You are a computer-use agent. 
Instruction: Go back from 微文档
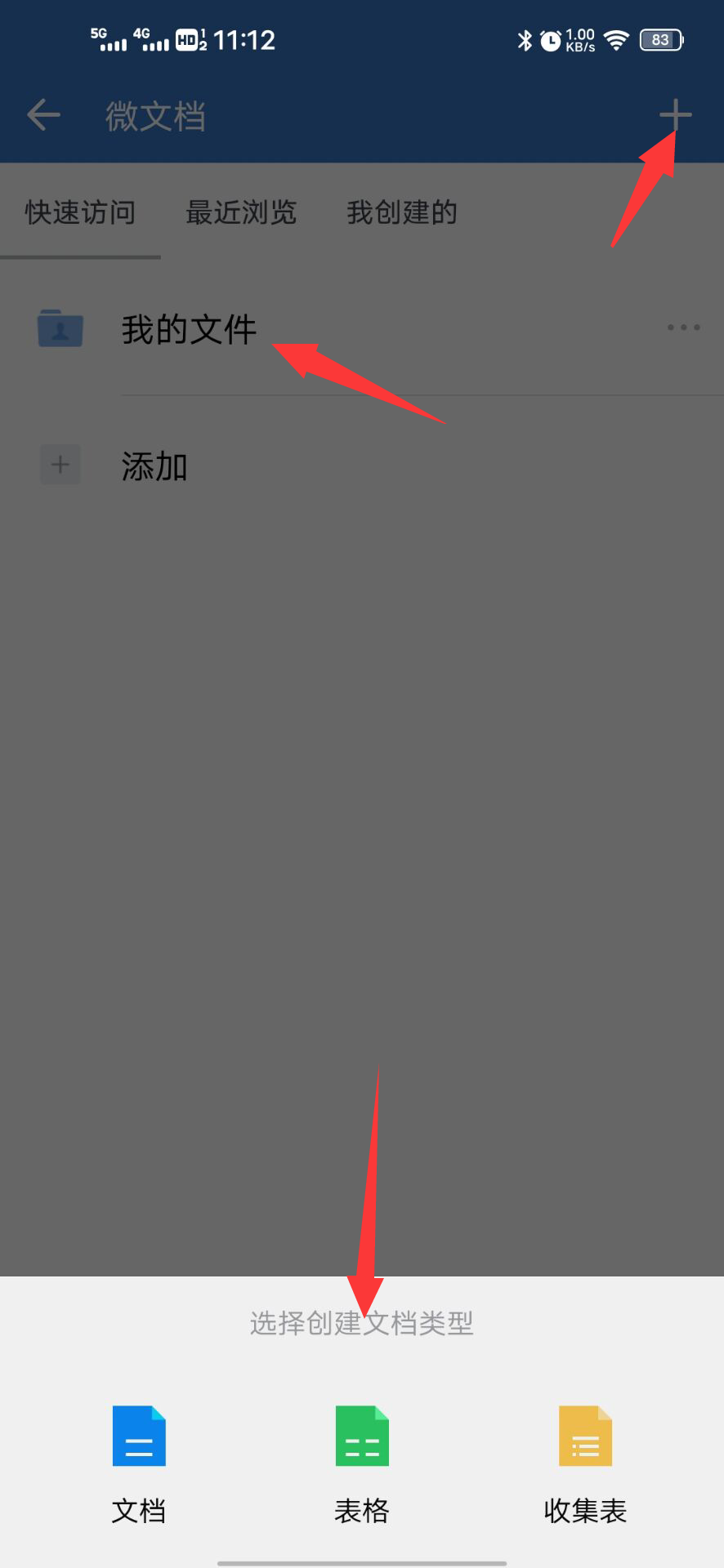[44, 115]
